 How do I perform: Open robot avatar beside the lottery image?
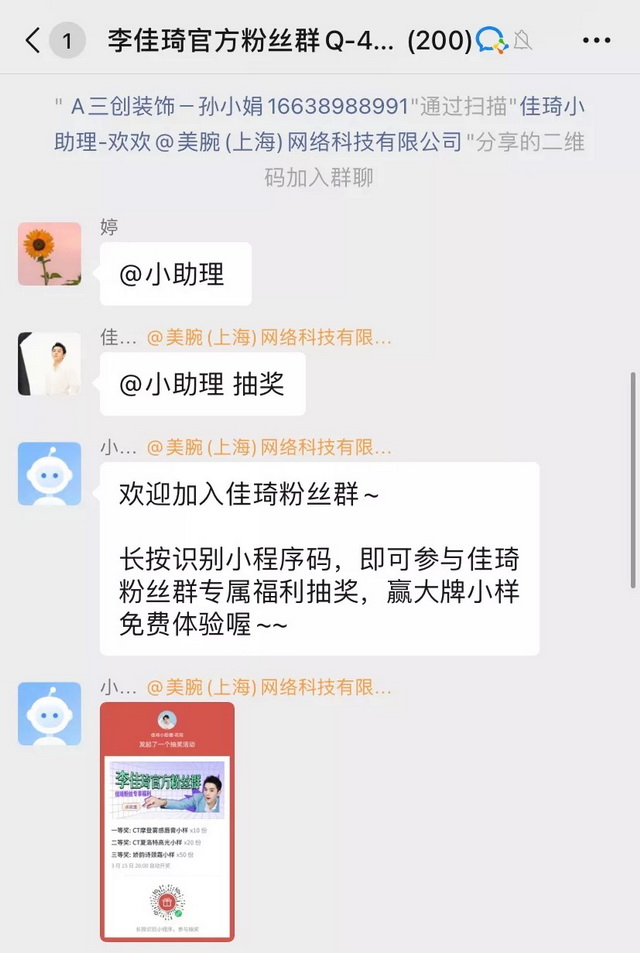(x=49, y=714)
